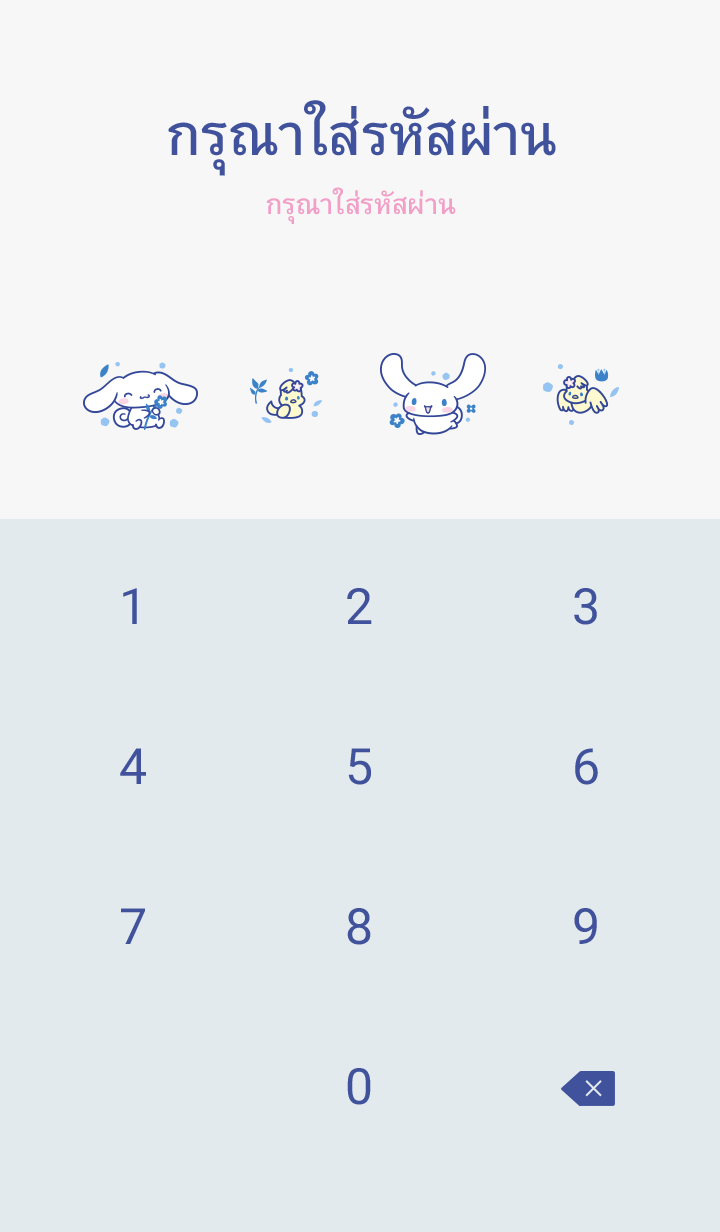Tap the number 8 key

pyautogui.click(x=359, y=927)
